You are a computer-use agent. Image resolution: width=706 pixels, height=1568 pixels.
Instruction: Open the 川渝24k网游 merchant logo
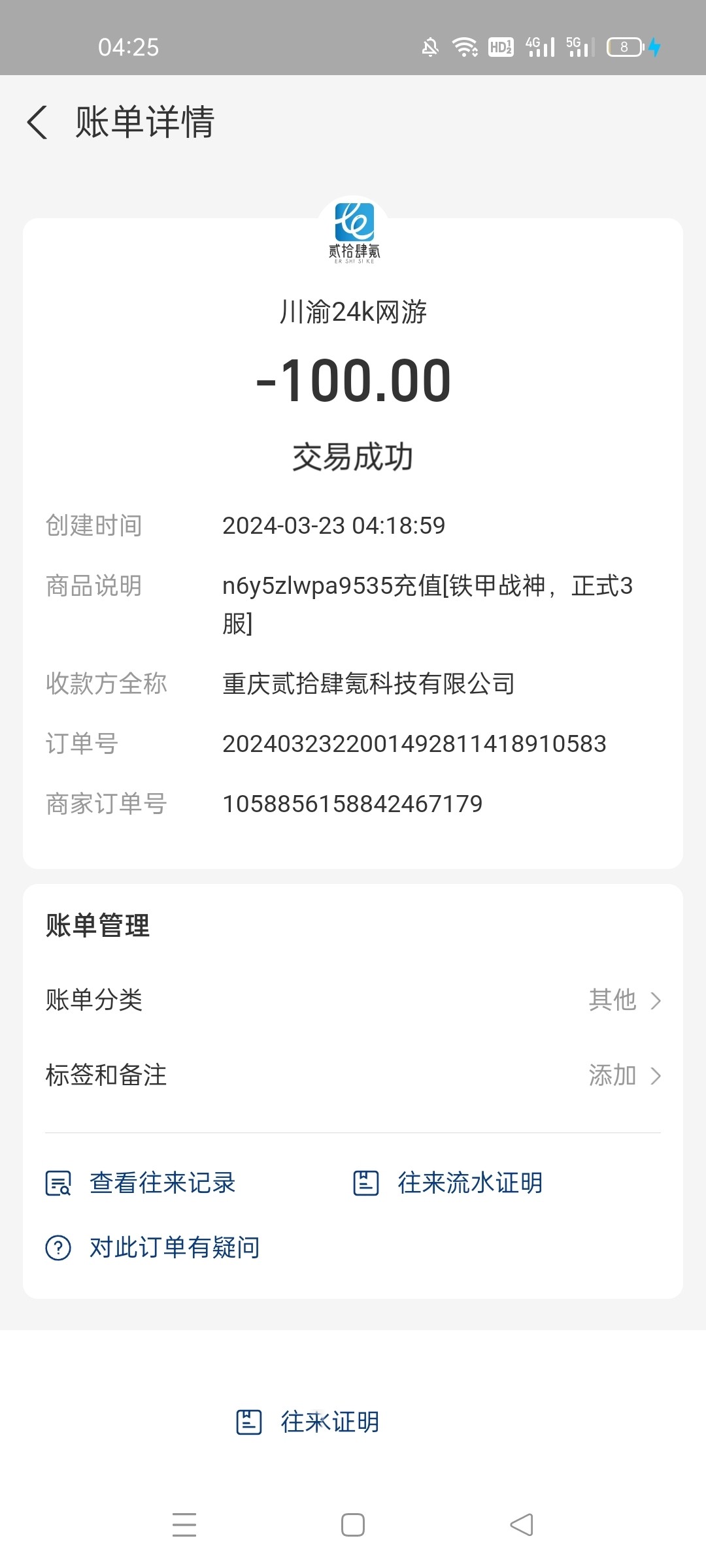[354, 229]
